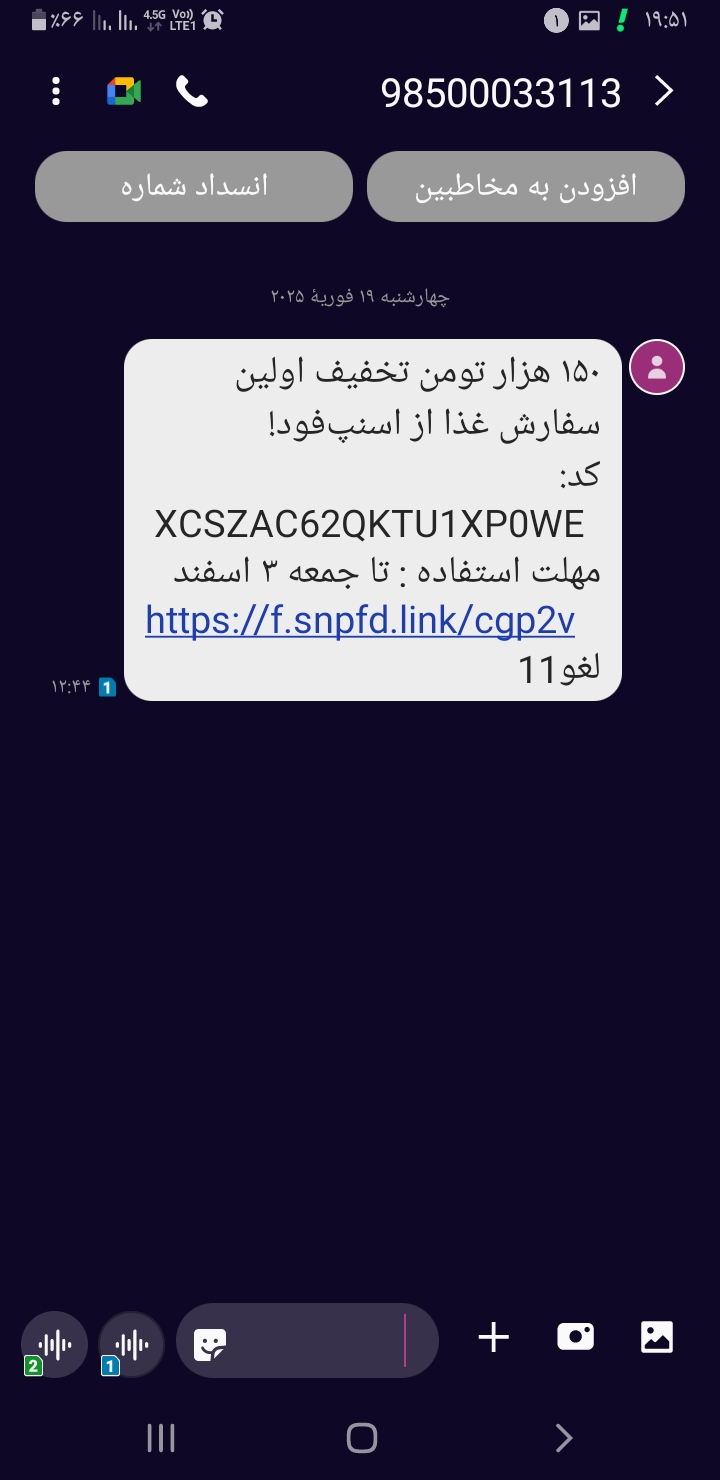Open the camera to take a photo
The height and width of the screenshot is (1480, 720).
[576, 1338]
